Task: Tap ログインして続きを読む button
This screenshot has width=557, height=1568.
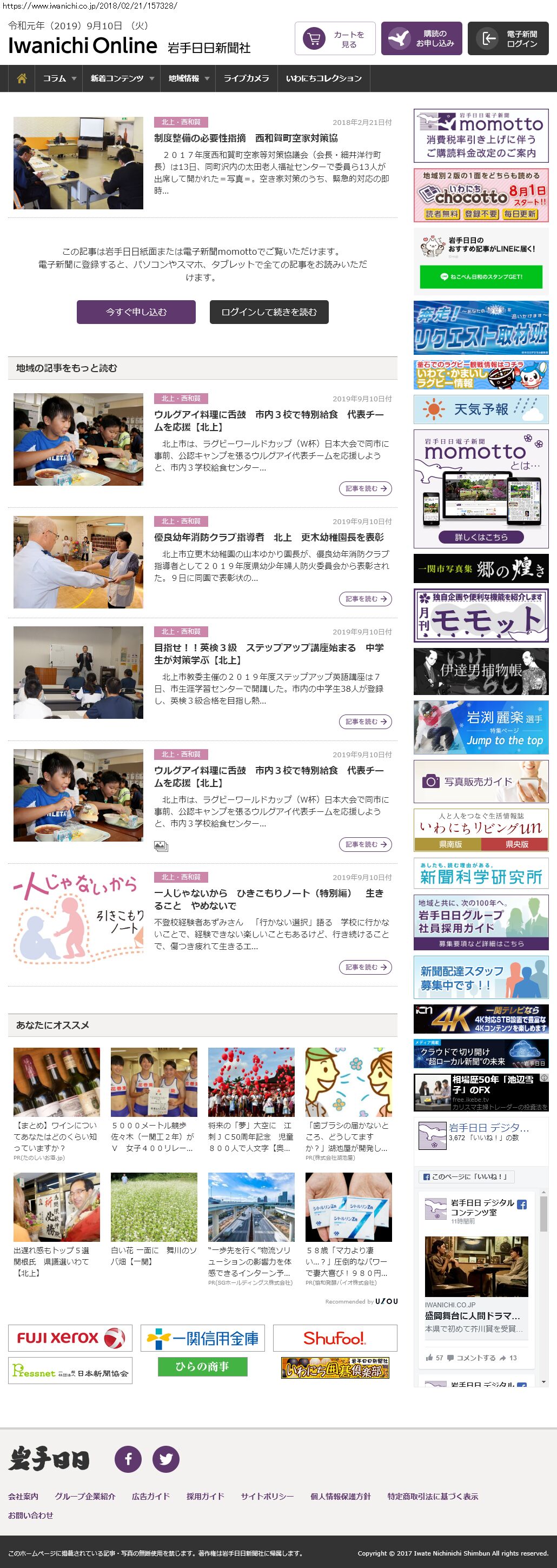Action: [268, 312]
